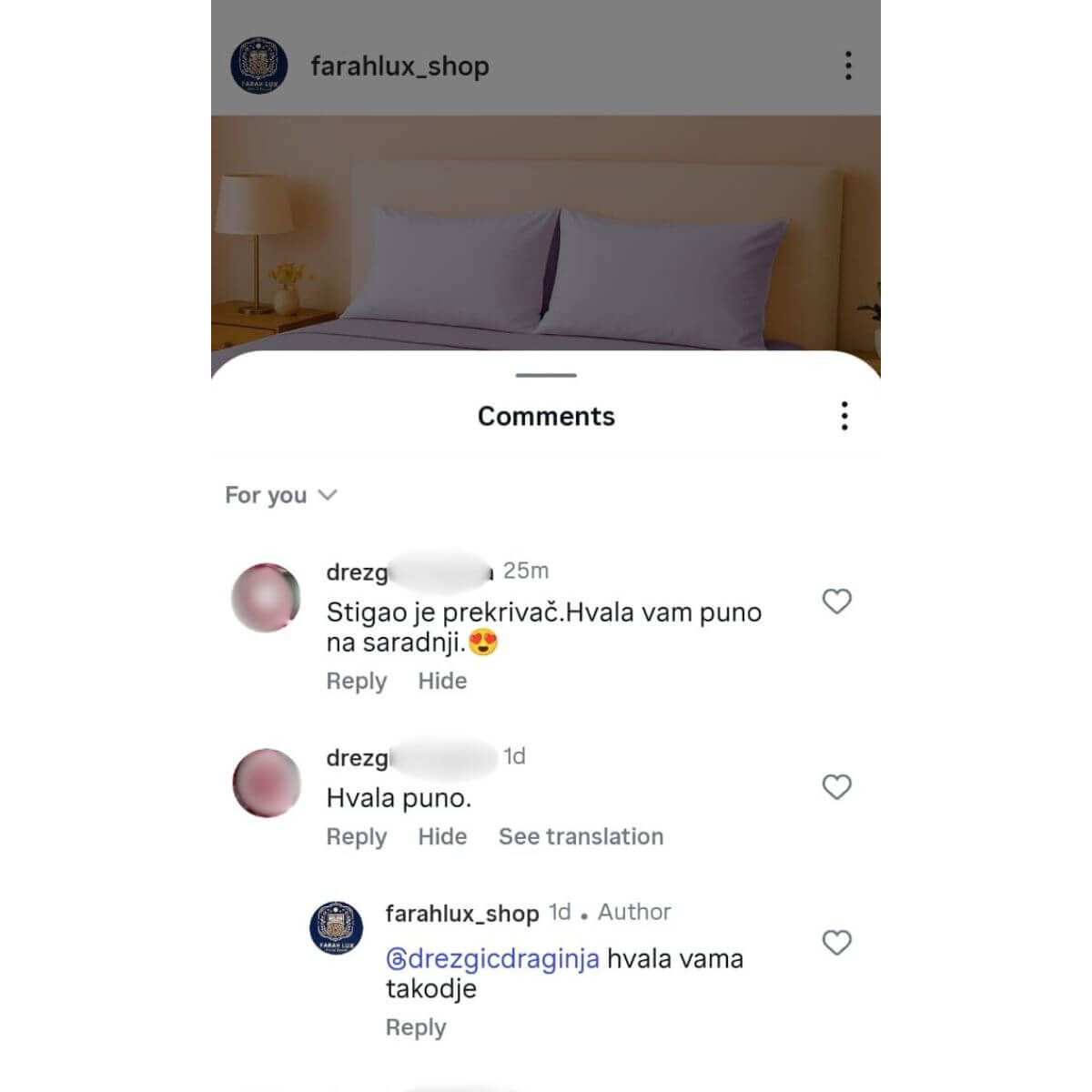
Task: Hide the "Hvala puno." comment
Action: [x=442, y=836]
